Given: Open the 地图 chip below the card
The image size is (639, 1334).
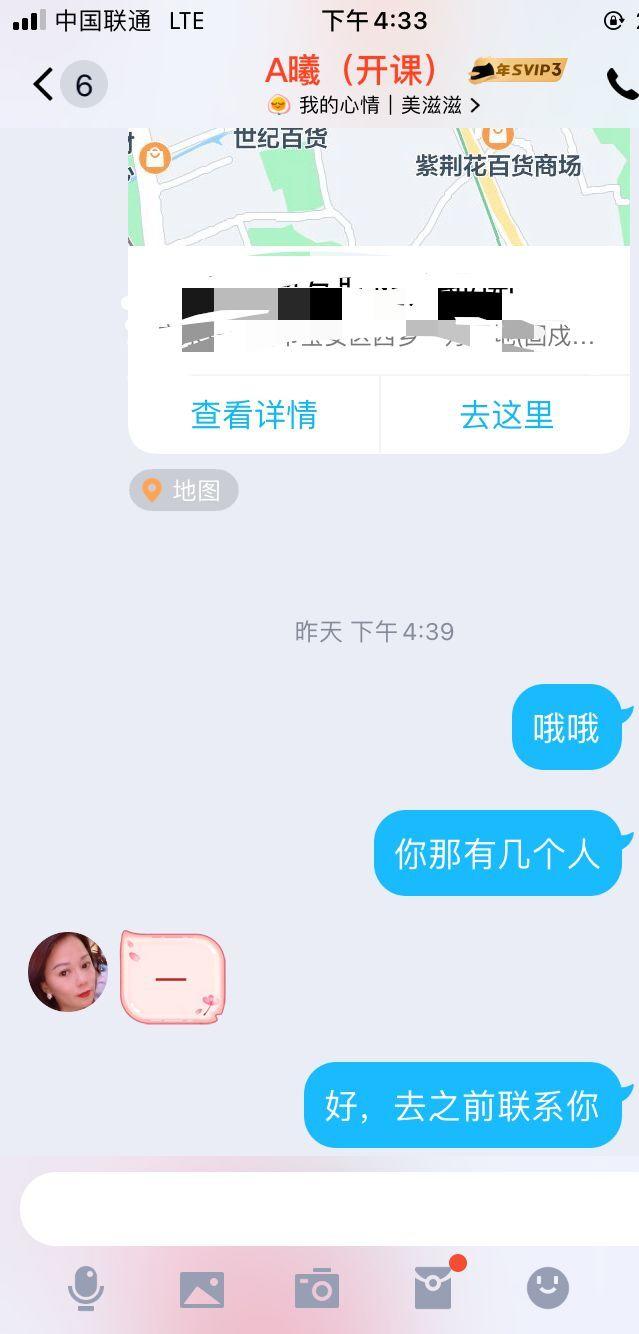Looking at the screenshot, I should coord(184,490).
